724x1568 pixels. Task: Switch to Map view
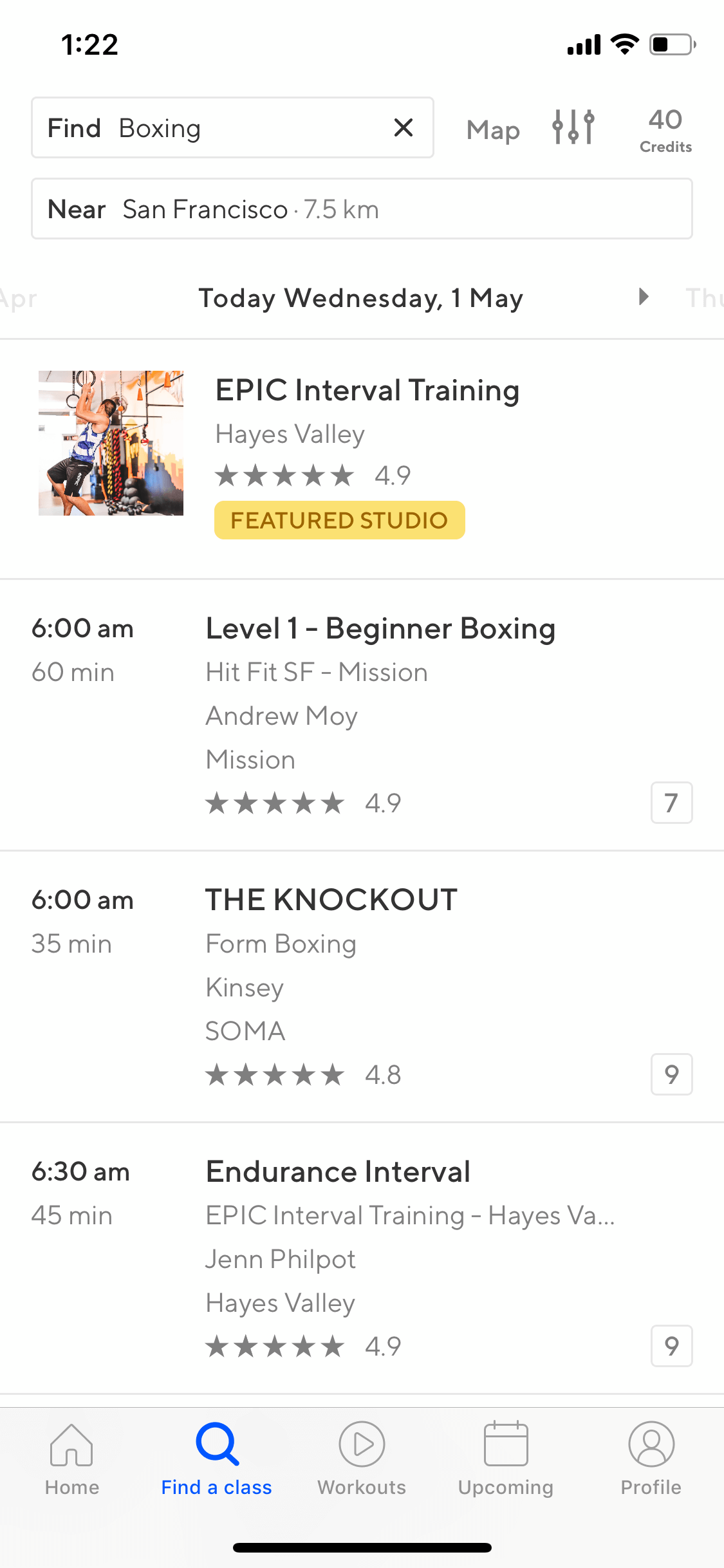[x=493, y=130]
